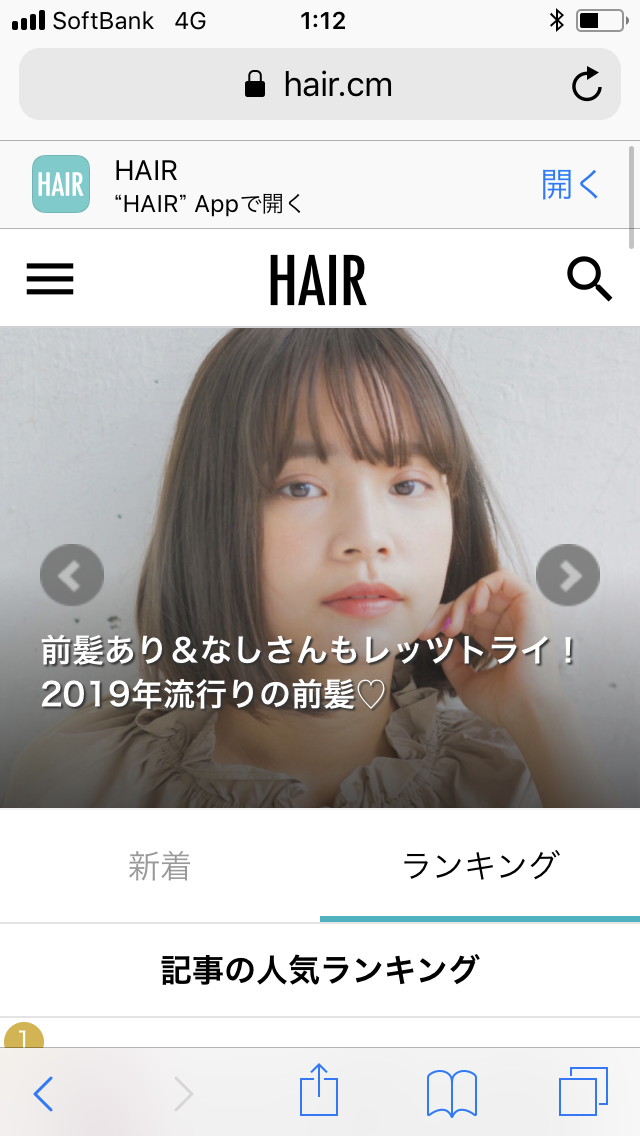Switch to the 新着 tab
The image size is (640, 1136).
pyautogui.click(x=160, y=866)
